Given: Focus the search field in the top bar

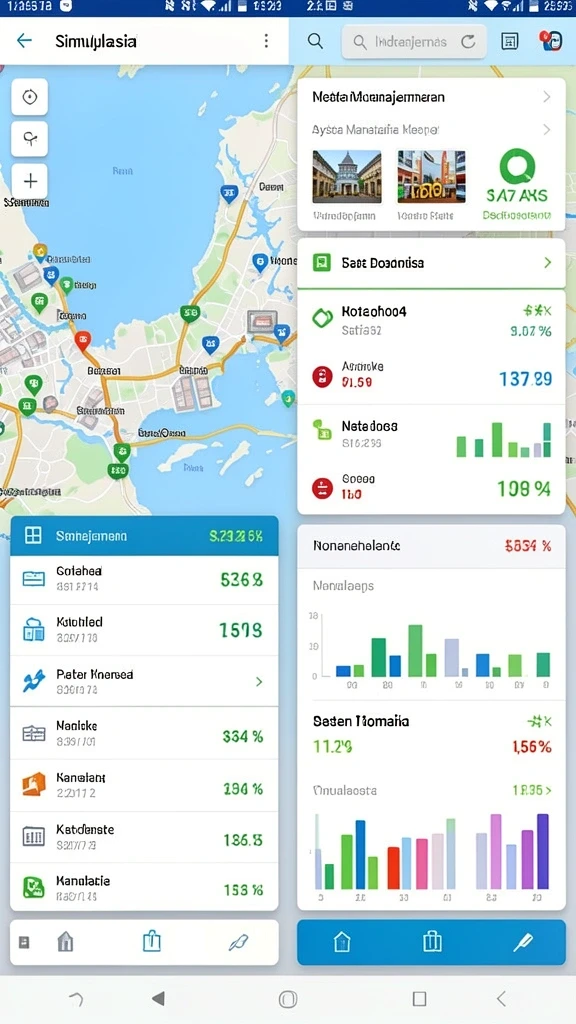Looking at the screenshot, I should (414, 42).
